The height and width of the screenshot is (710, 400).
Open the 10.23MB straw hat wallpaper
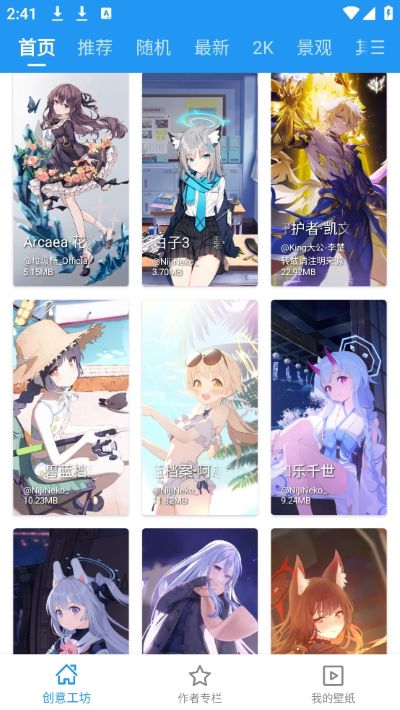tap(71, 408)
